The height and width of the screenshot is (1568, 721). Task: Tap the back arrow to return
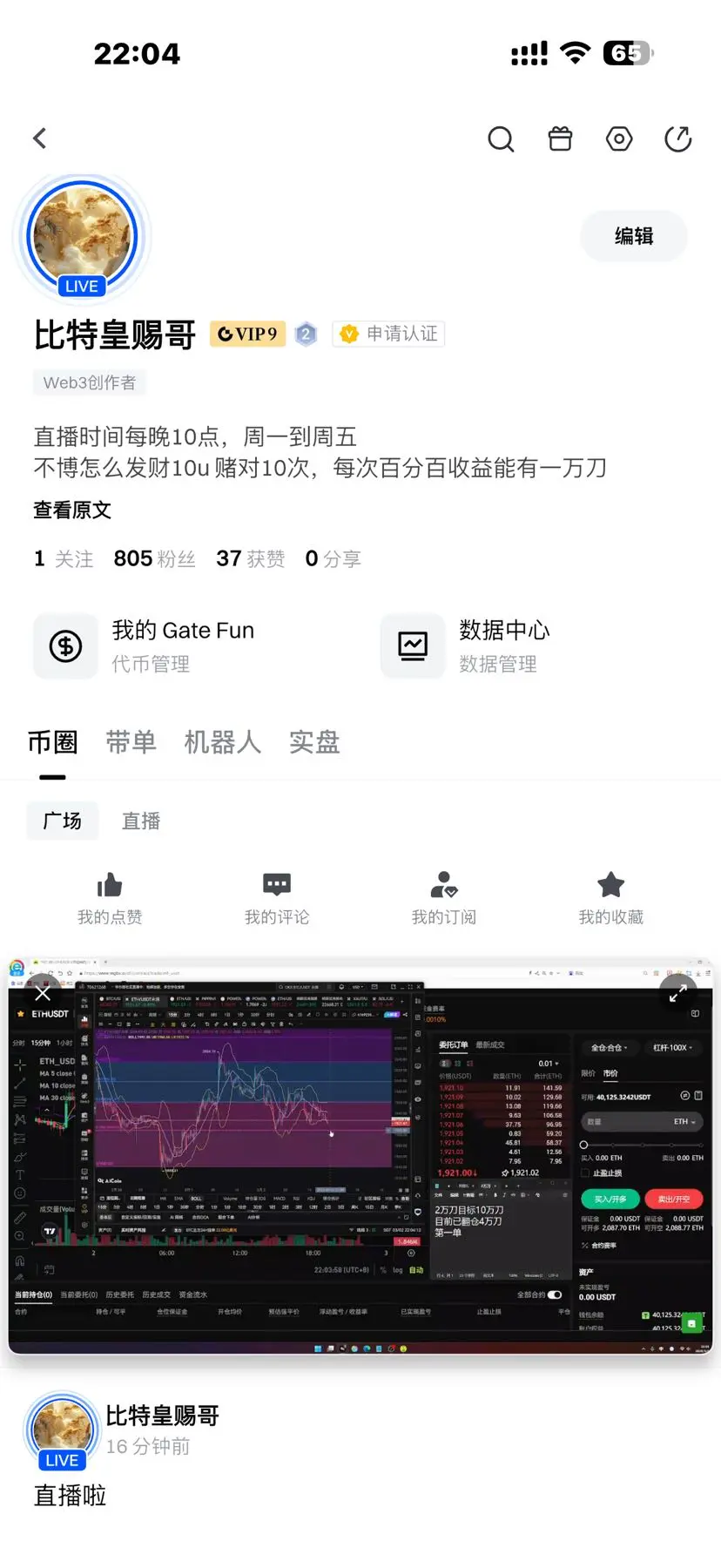(39, 138)
